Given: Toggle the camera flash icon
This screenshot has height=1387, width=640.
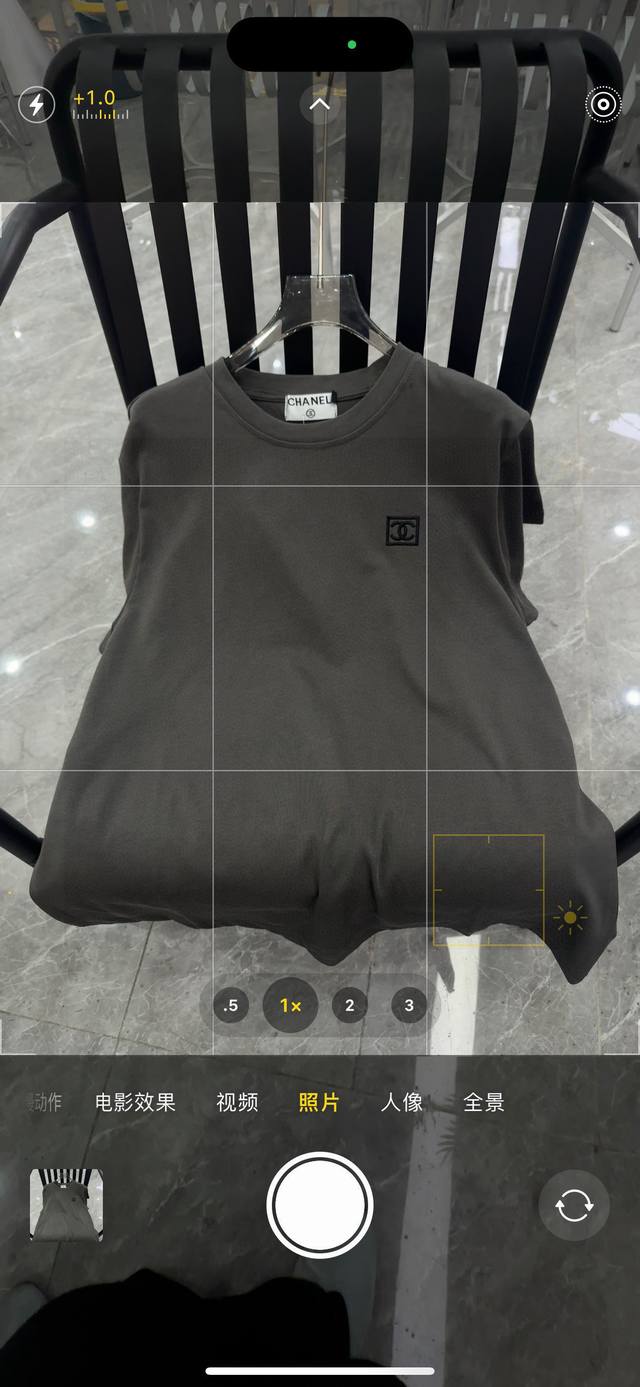Looking at the screenshot, I should point(37,104).
